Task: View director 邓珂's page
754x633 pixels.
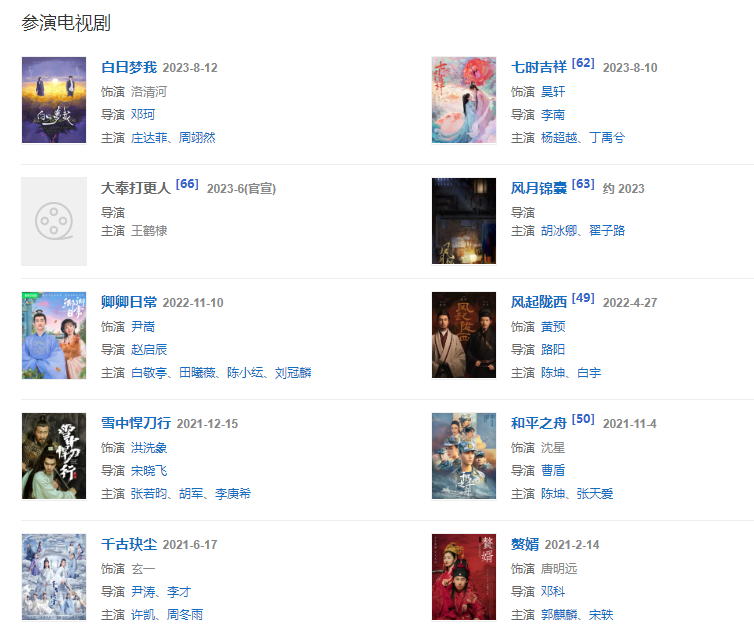Action: [142, 115]
